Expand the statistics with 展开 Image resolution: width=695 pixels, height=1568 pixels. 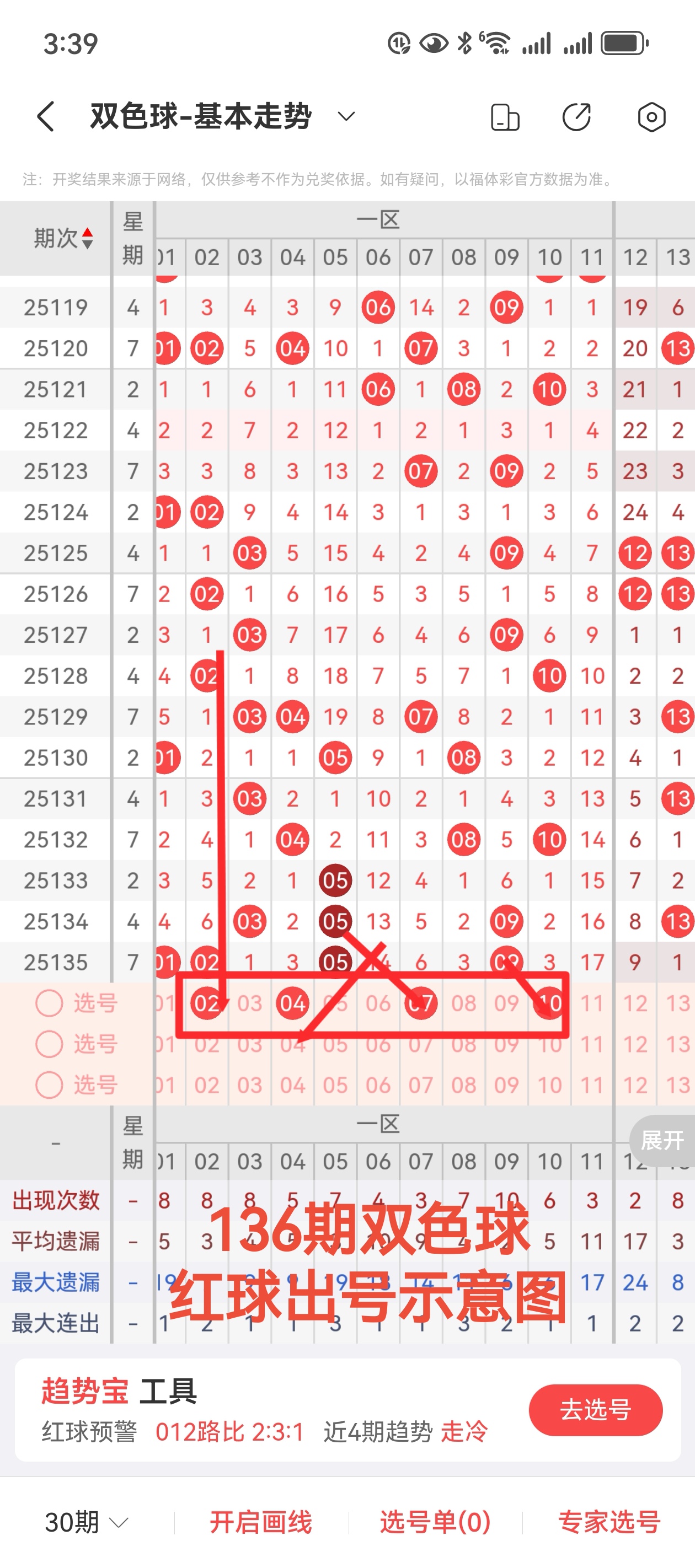(x=662, y=1140)
